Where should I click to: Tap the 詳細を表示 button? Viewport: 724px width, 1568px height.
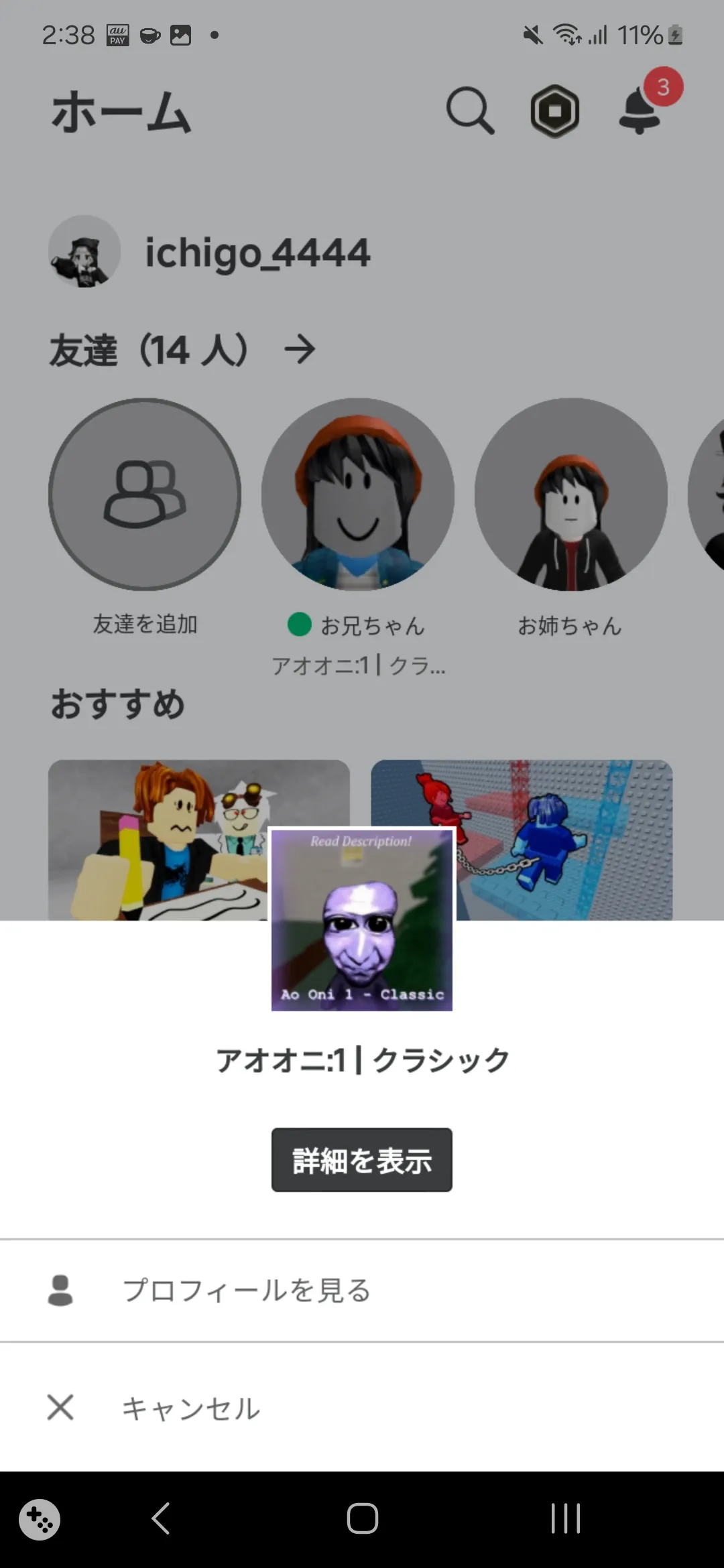[x=361, y=1160]
